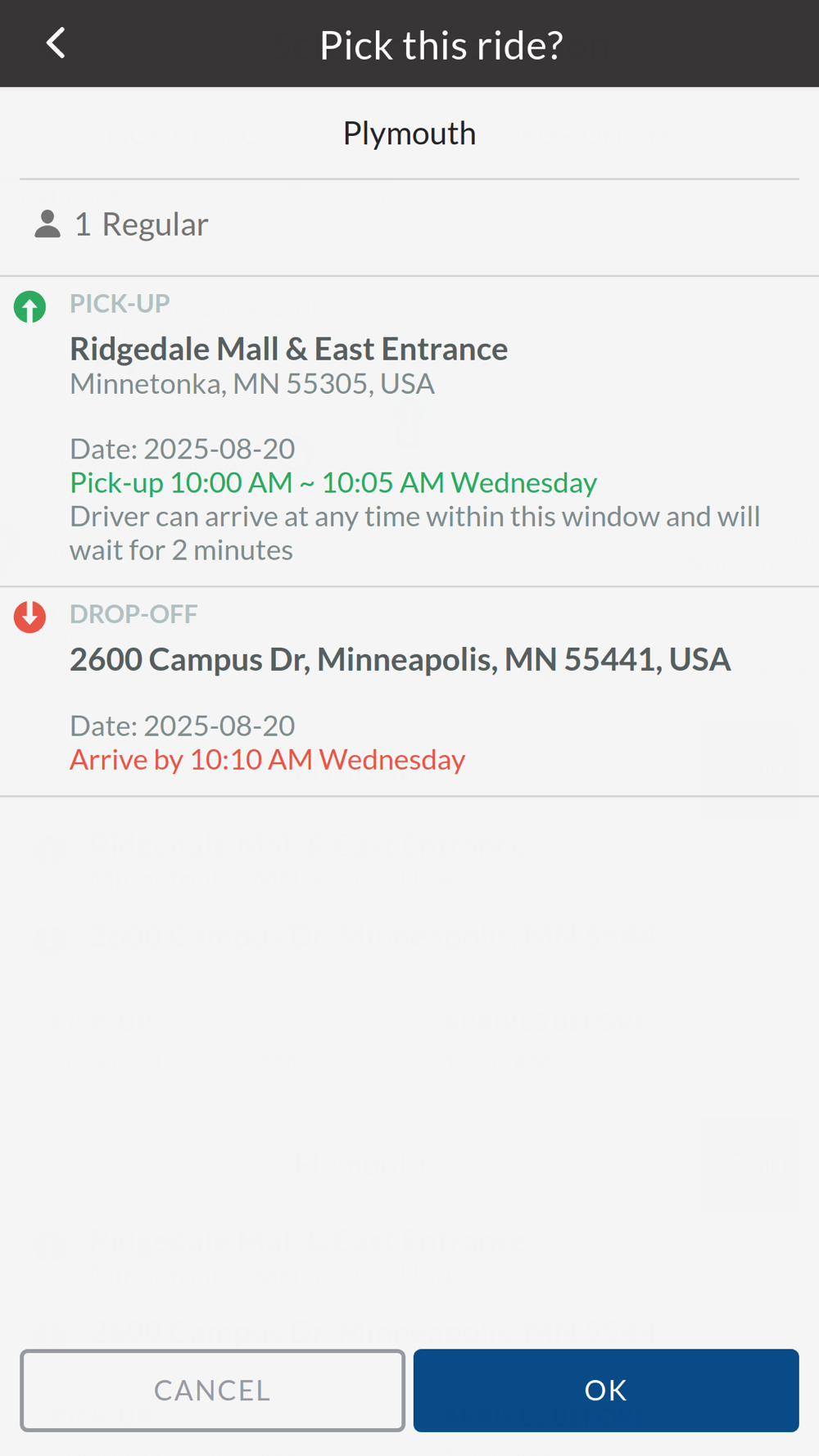This screenshot has height=1456, width=819.
Task: Go back using the header arrow
Action: pyautogui.click(x=56, y=43)
